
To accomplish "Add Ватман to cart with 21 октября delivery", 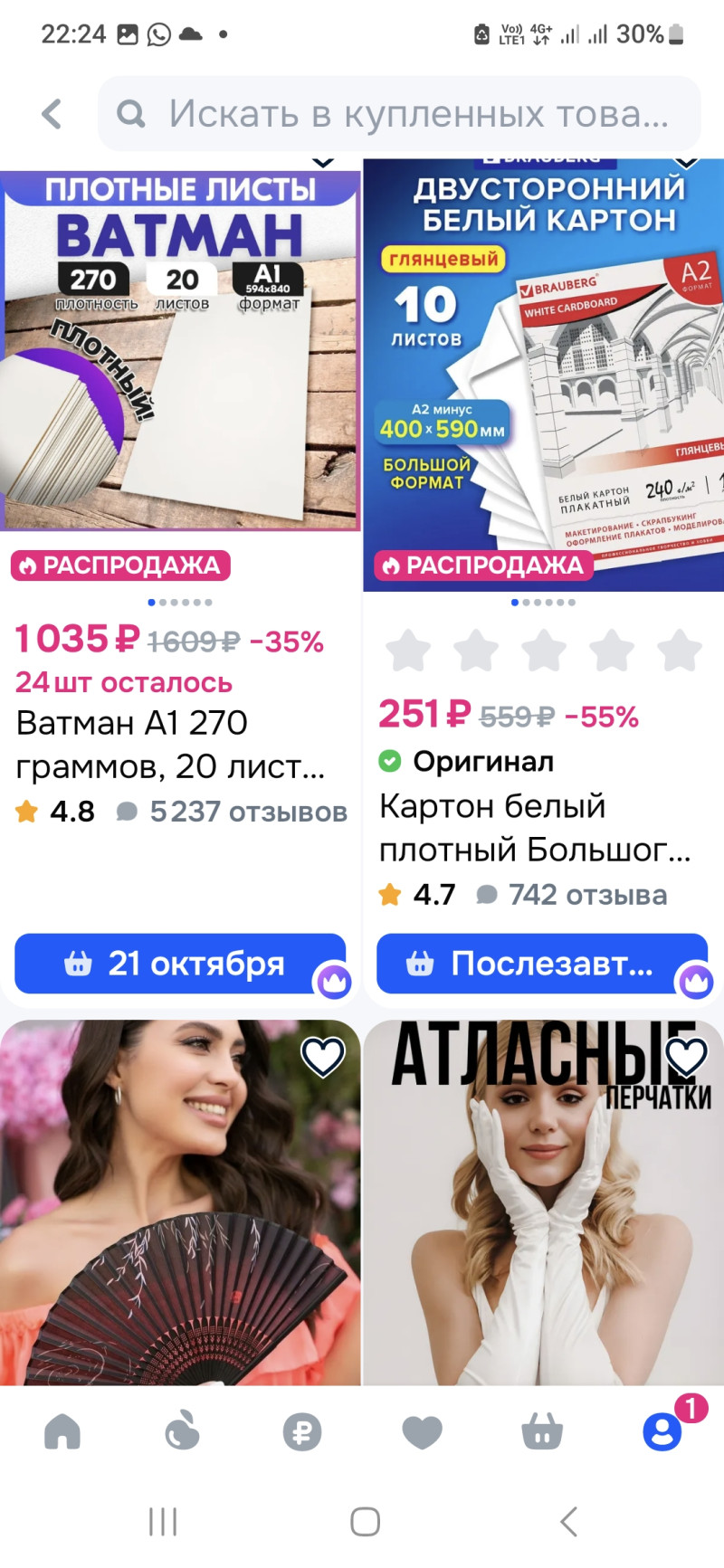I will pos(179,964).
